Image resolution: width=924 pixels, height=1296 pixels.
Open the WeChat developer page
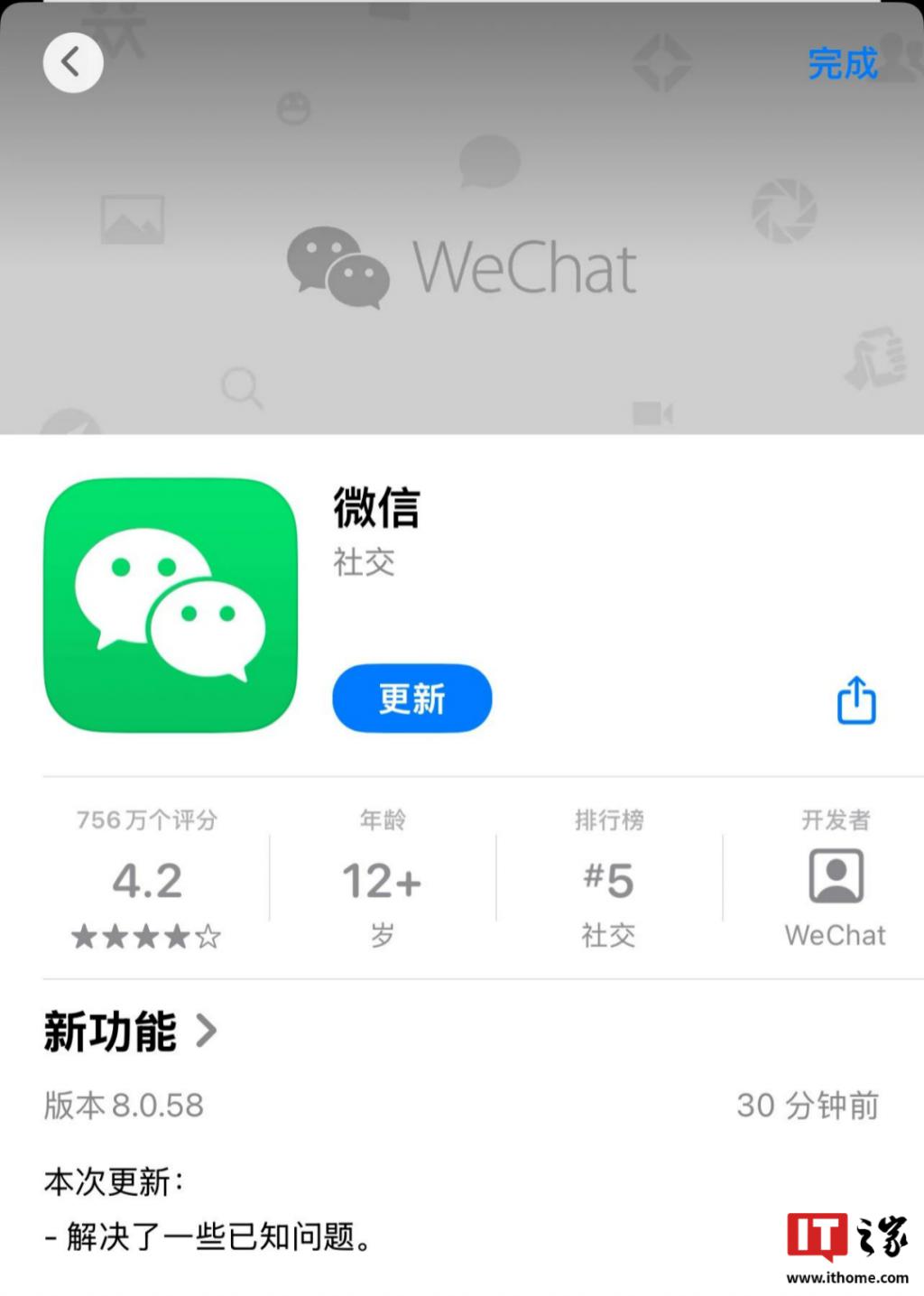point(836,879)
